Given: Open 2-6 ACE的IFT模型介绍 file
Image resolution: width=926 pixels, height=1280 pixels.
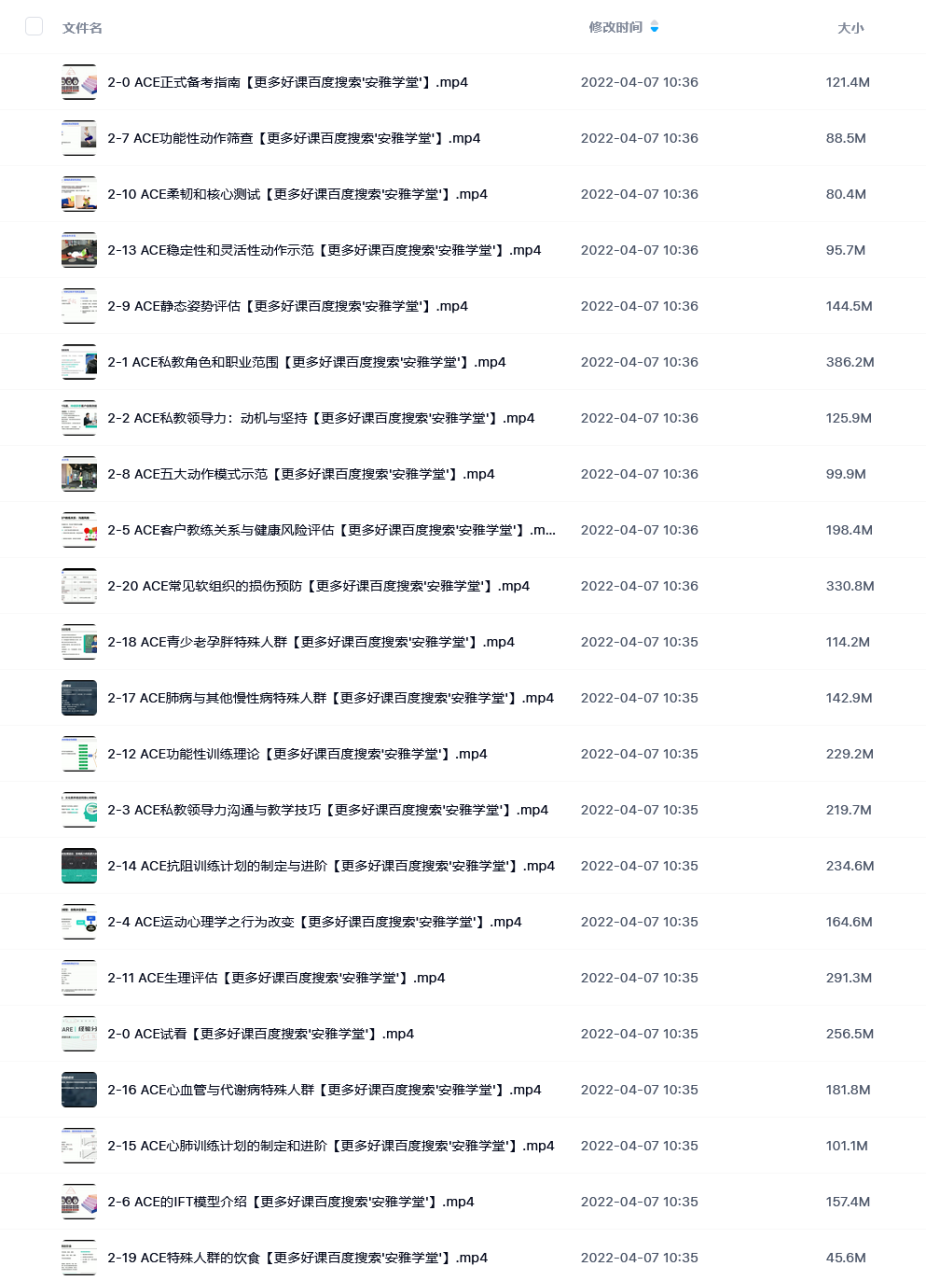Looking at the screenshot, I should [290, 1202].
